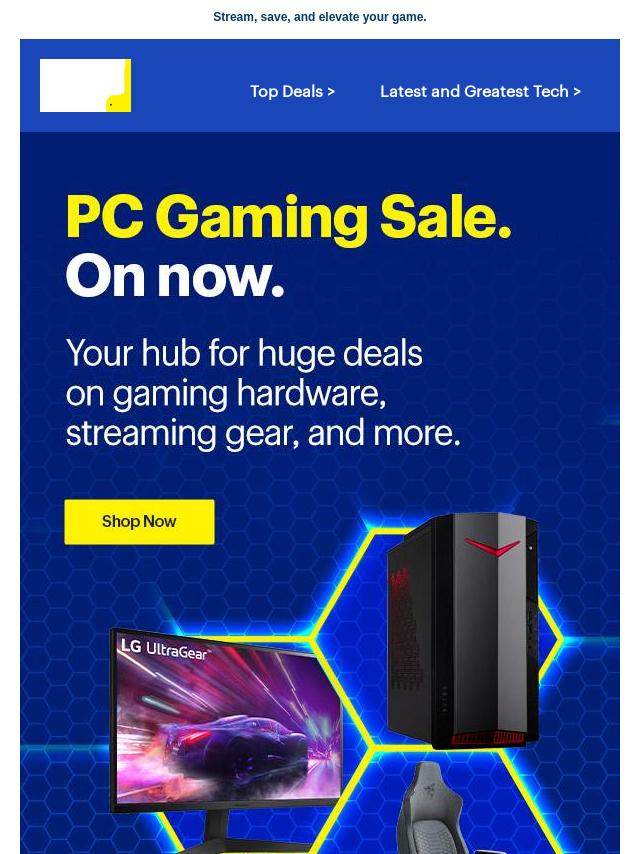The image size is (640, 854).
Task: Open Latest and Greatest Tech link
Action: click(x=480, y=91)
